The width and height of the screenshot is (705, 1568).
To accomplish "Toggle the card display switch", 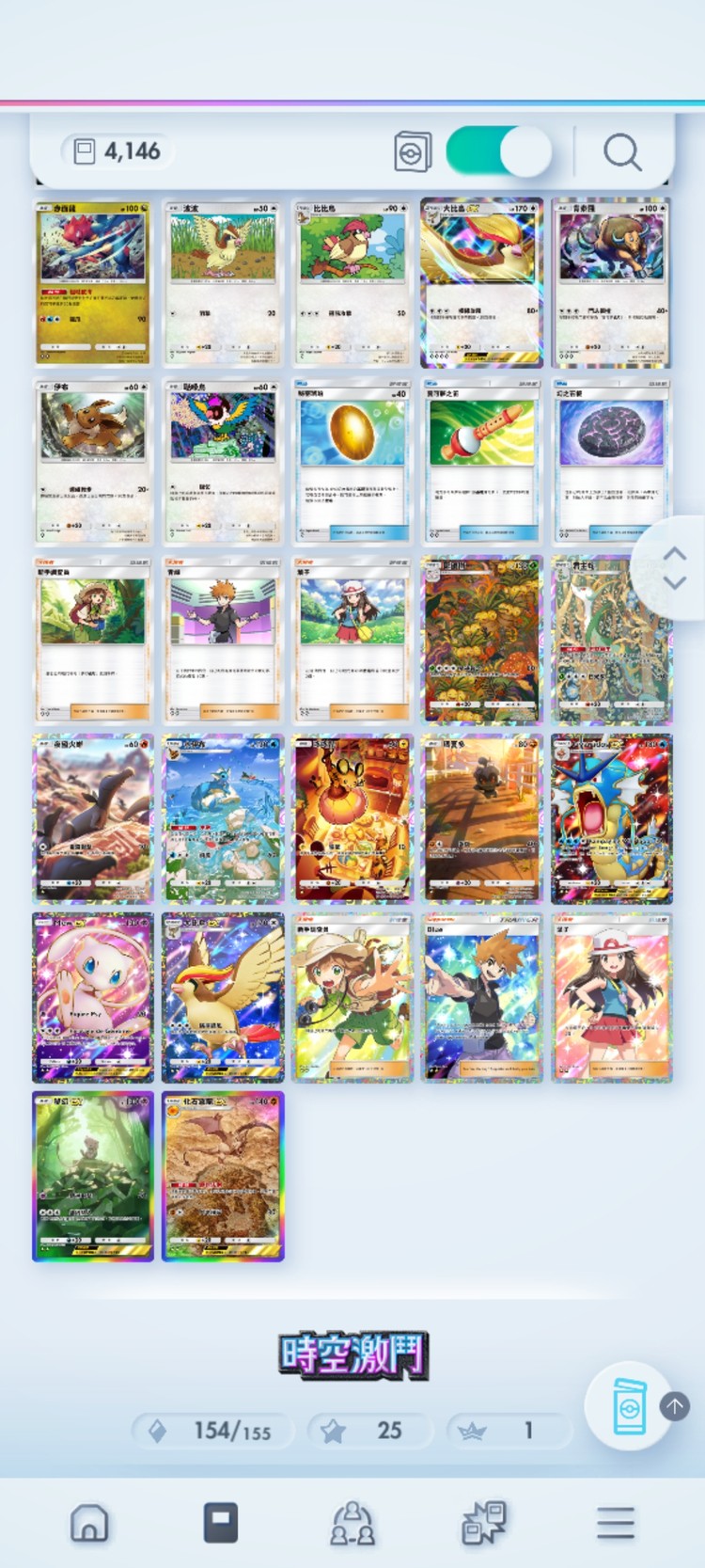I will pos(498,151).
